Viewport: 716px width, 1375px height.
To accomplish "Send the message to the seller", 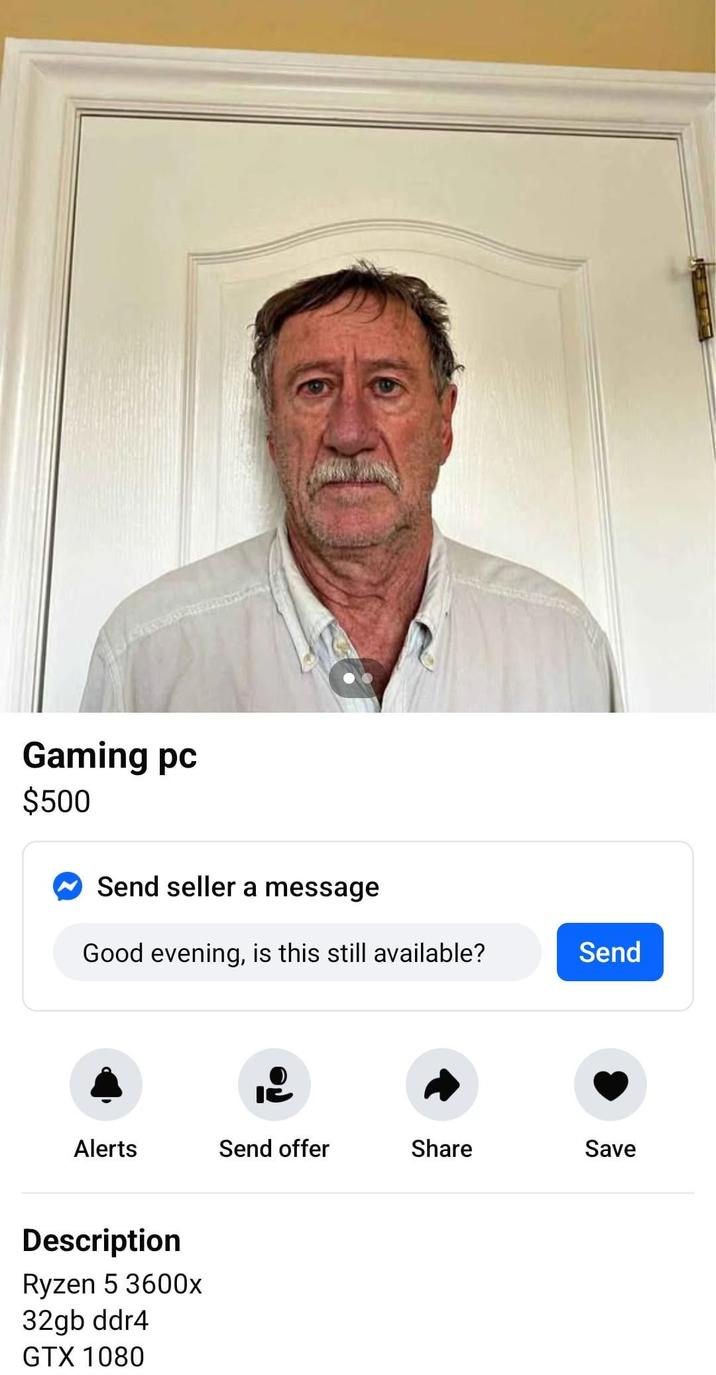I will pos(609,952).
